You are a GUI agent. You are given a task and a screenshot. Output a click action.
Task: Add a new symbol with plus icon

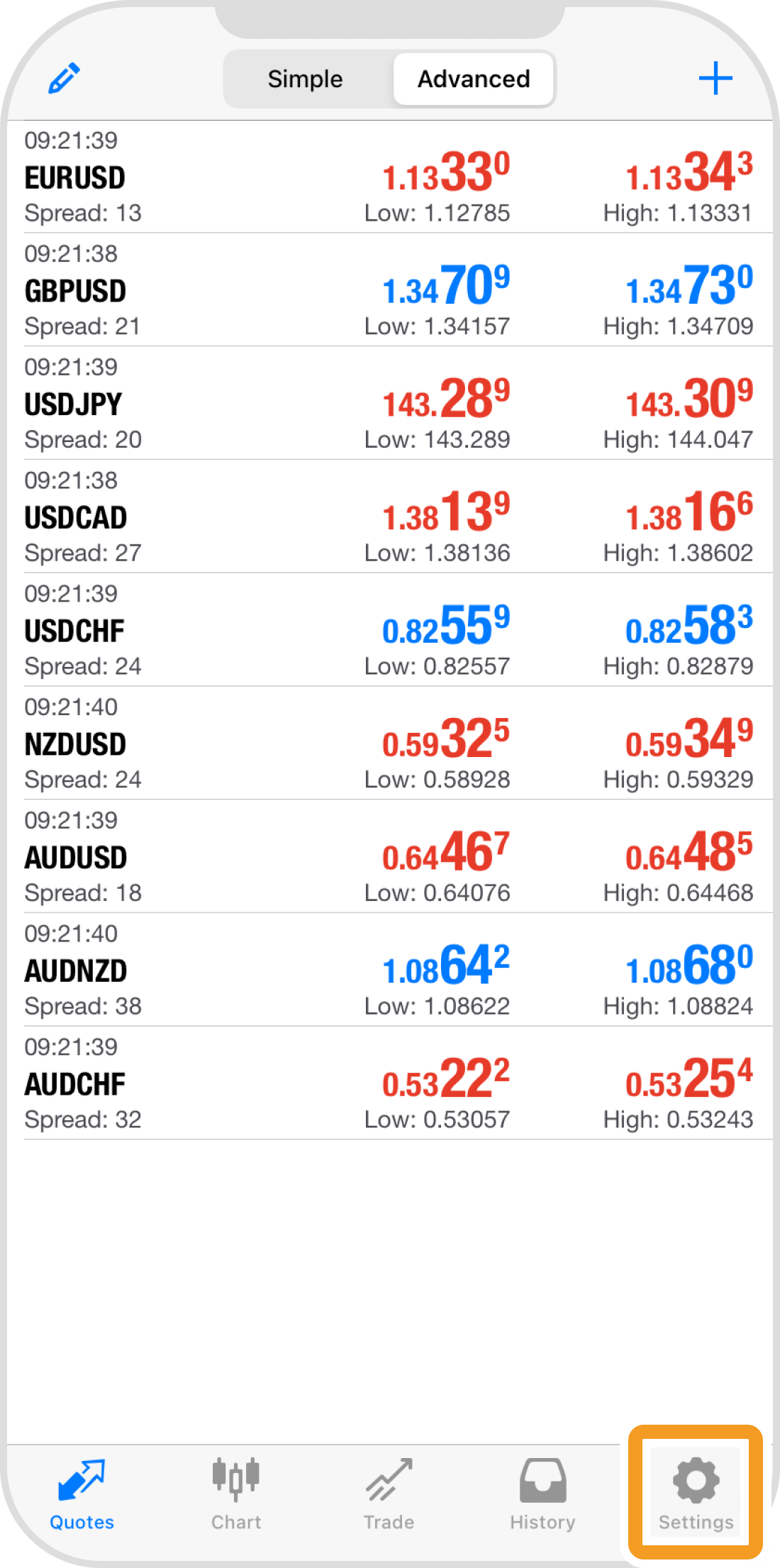[715, 78]
